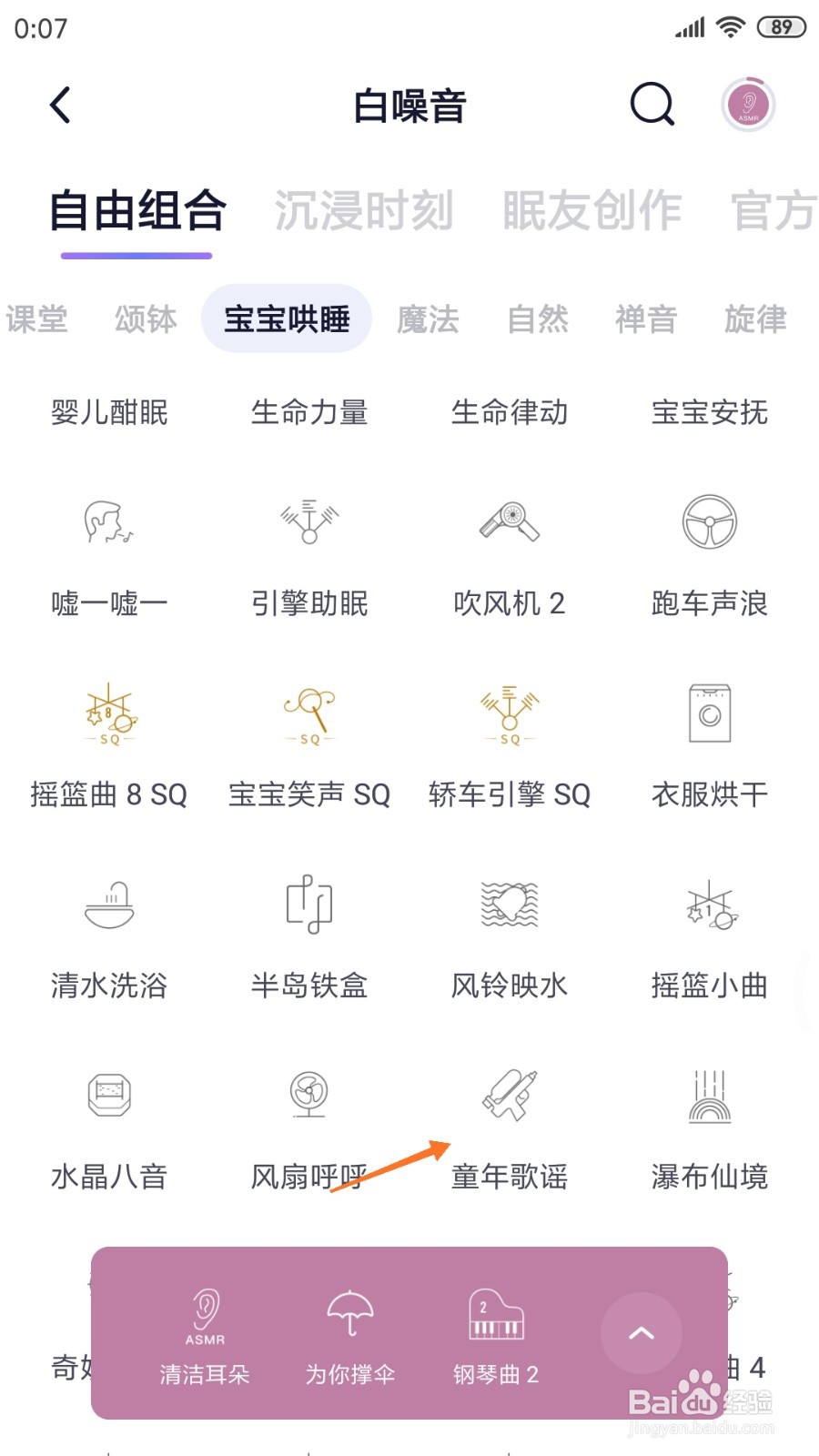This screenshot has width=819, height=1456.
Task: Go back from the 白噪音 page
Action: coord(60,105)
